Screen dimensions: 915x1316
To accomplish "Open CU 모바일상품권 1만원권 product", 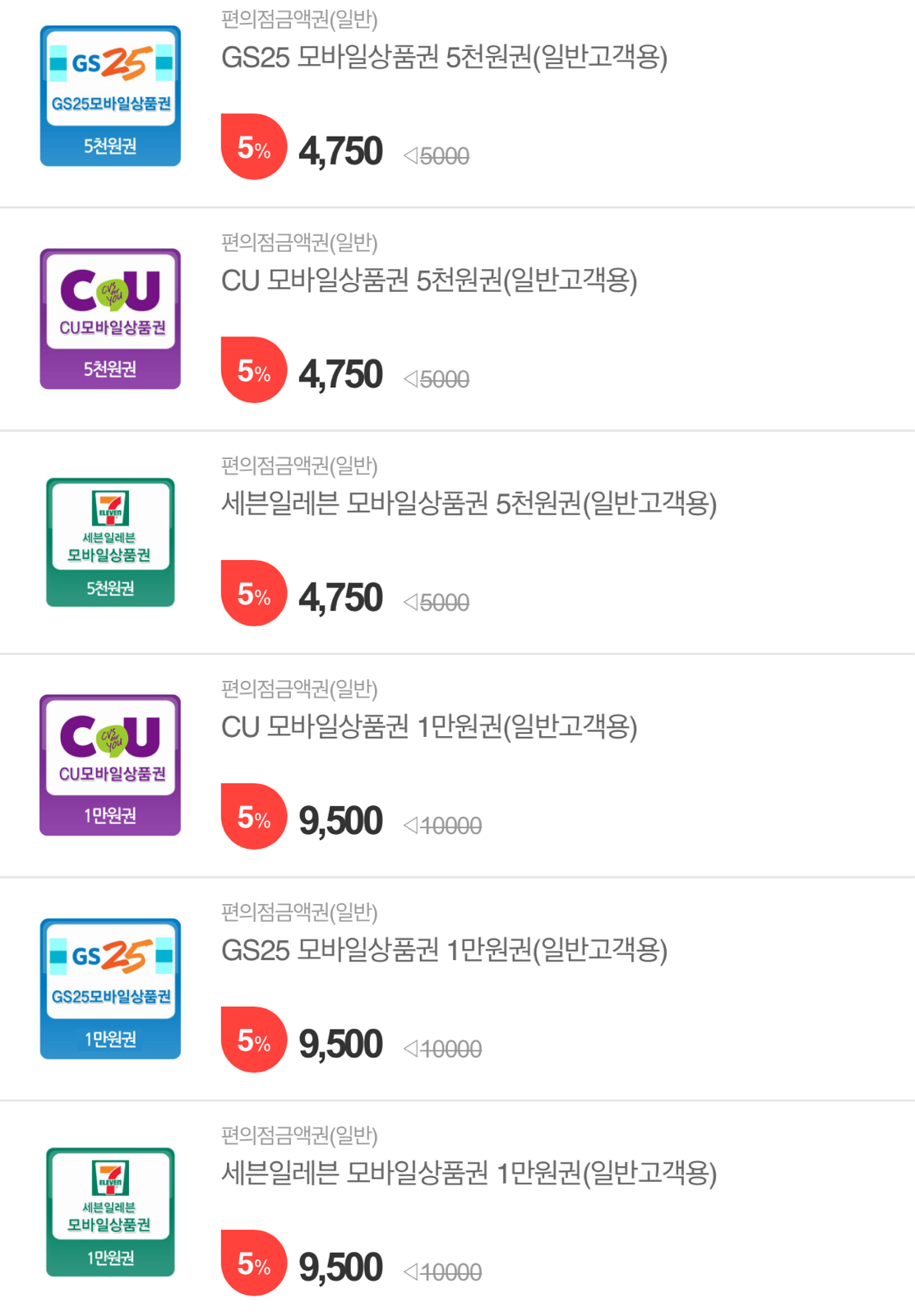I will point(429,727).
